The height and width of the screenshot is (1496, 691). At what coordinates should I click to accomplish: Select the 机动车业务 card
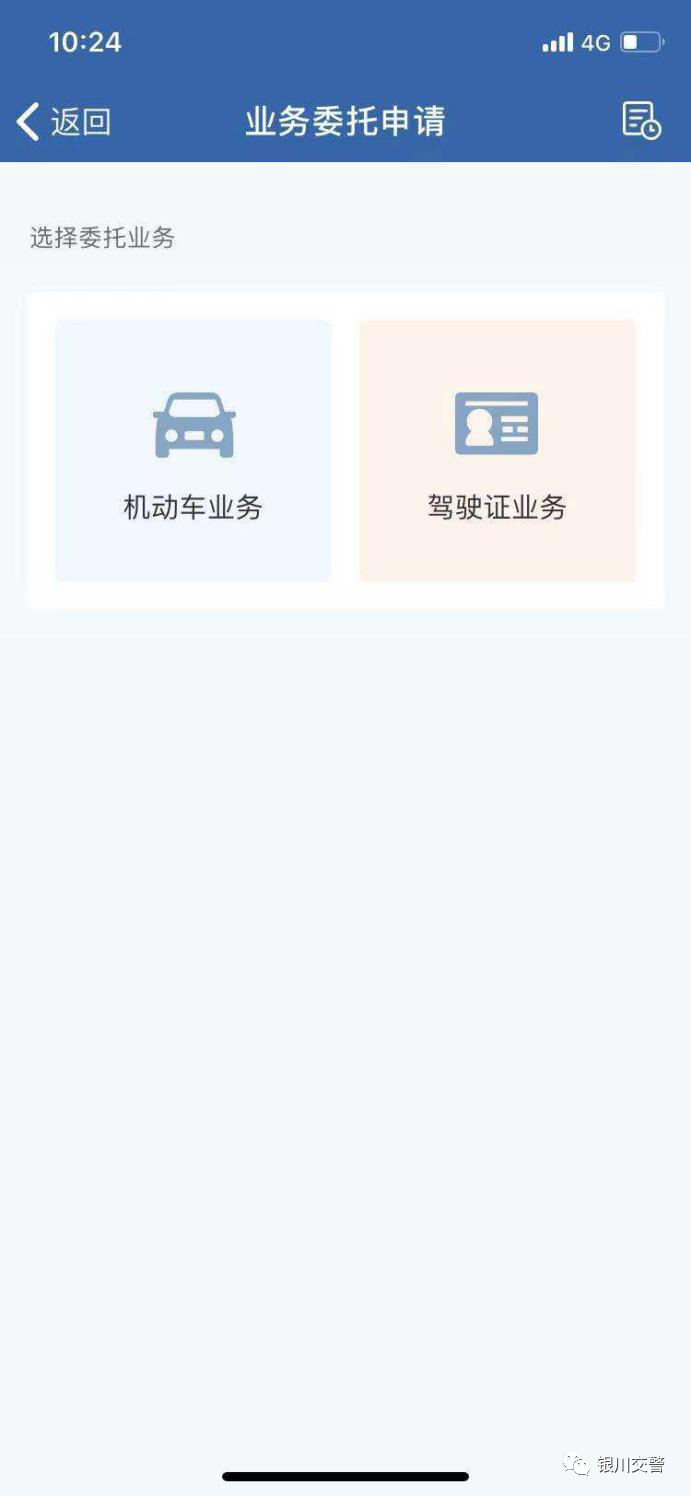point(193,451)
